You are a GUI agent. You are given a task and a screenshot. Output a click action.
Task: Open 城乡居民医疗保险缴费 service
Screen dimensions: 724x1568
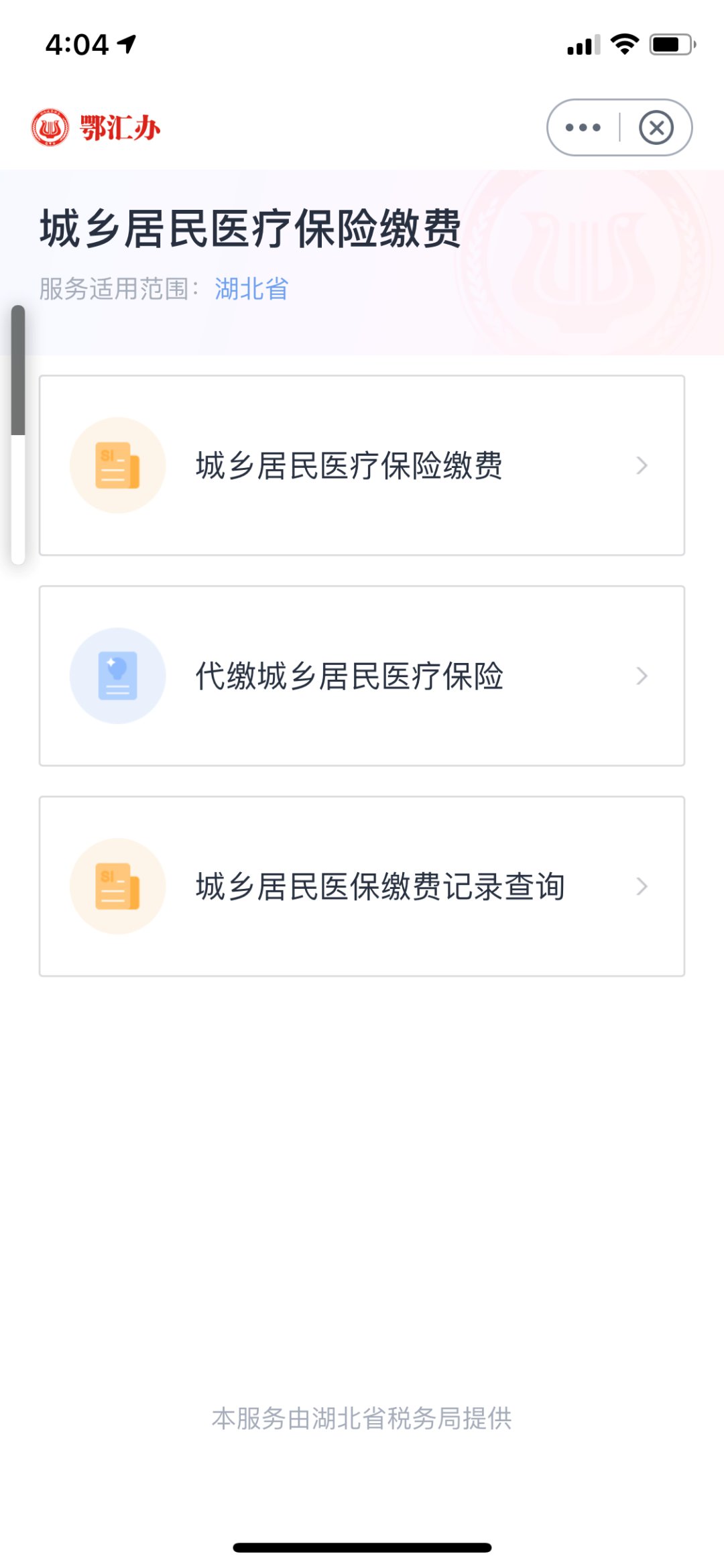point(362,465)
